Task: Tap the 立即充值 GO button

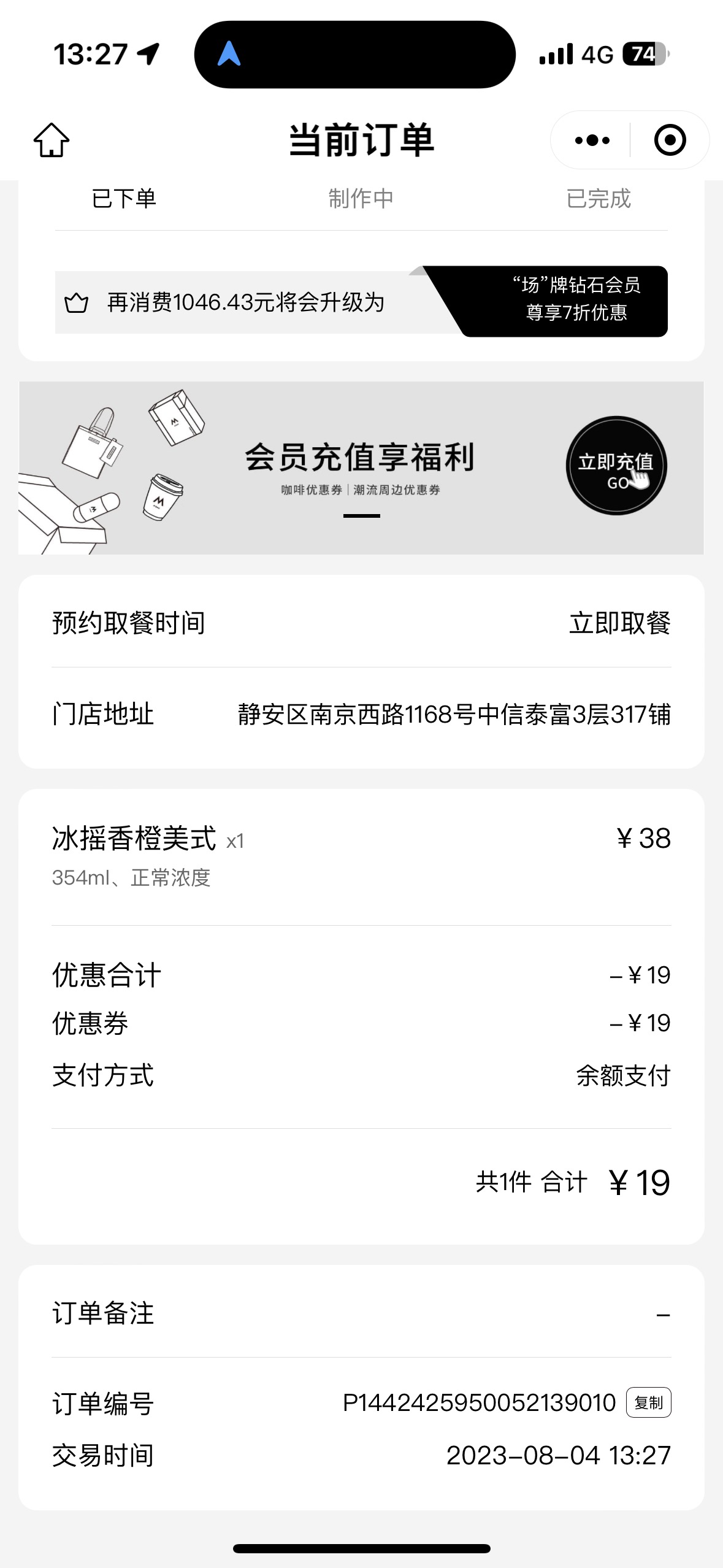Action: click(616, 466)
